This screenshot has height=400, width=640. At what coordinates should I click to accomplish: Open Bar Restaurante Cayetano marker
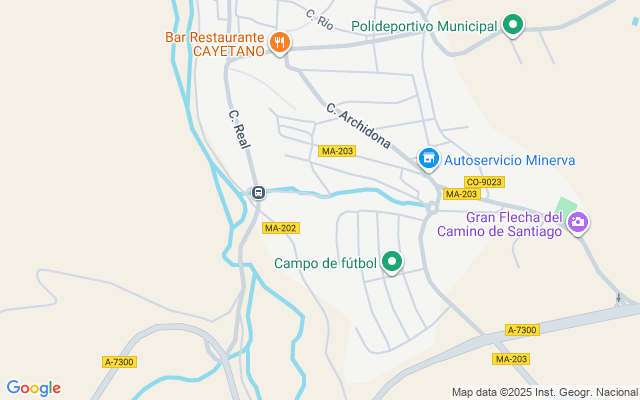click(x=281, y=43)
